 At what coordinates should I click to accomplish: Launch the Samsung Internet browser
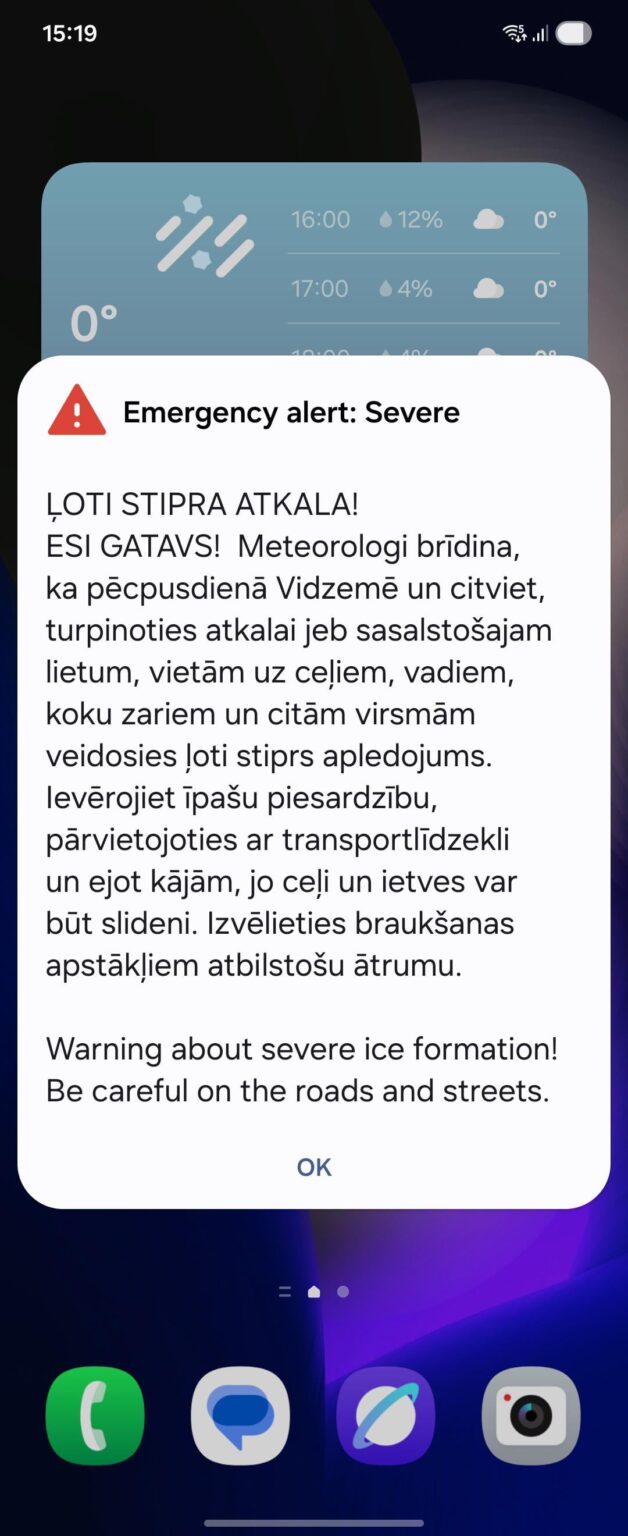click(386, 1416)
